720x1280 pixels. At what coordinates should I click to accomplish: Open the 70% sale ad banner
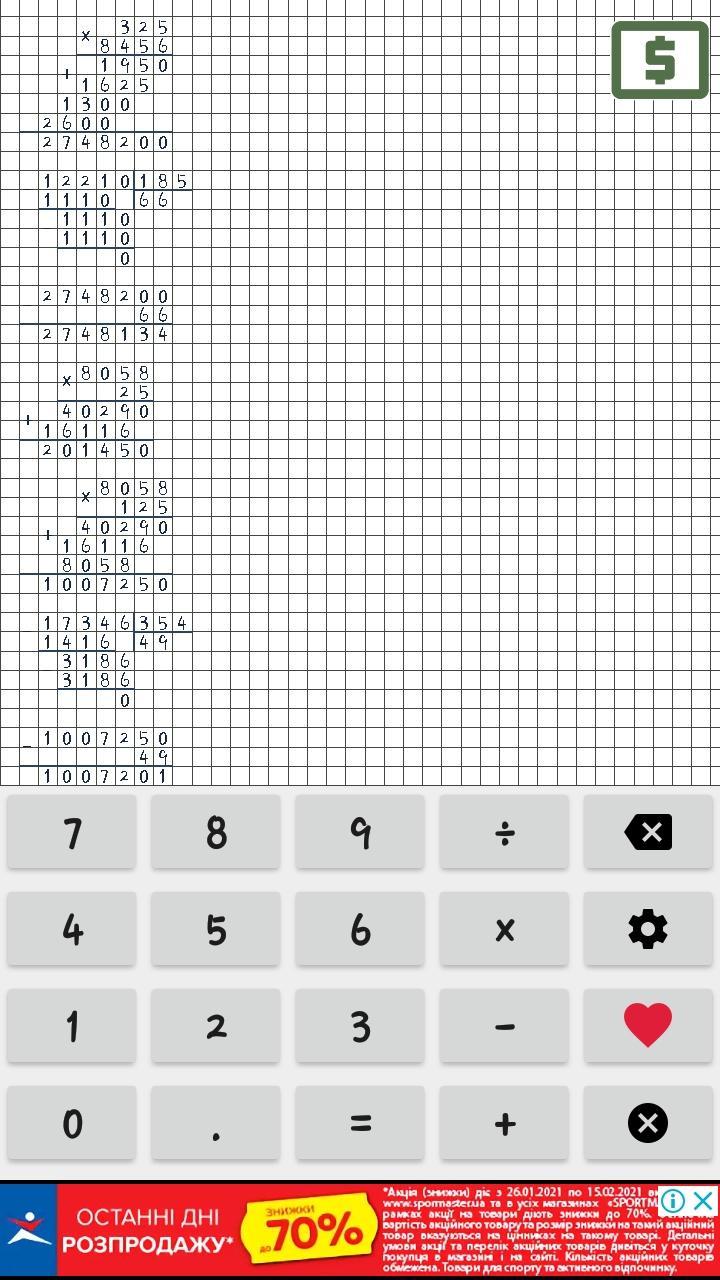[x=300, y=1230]
